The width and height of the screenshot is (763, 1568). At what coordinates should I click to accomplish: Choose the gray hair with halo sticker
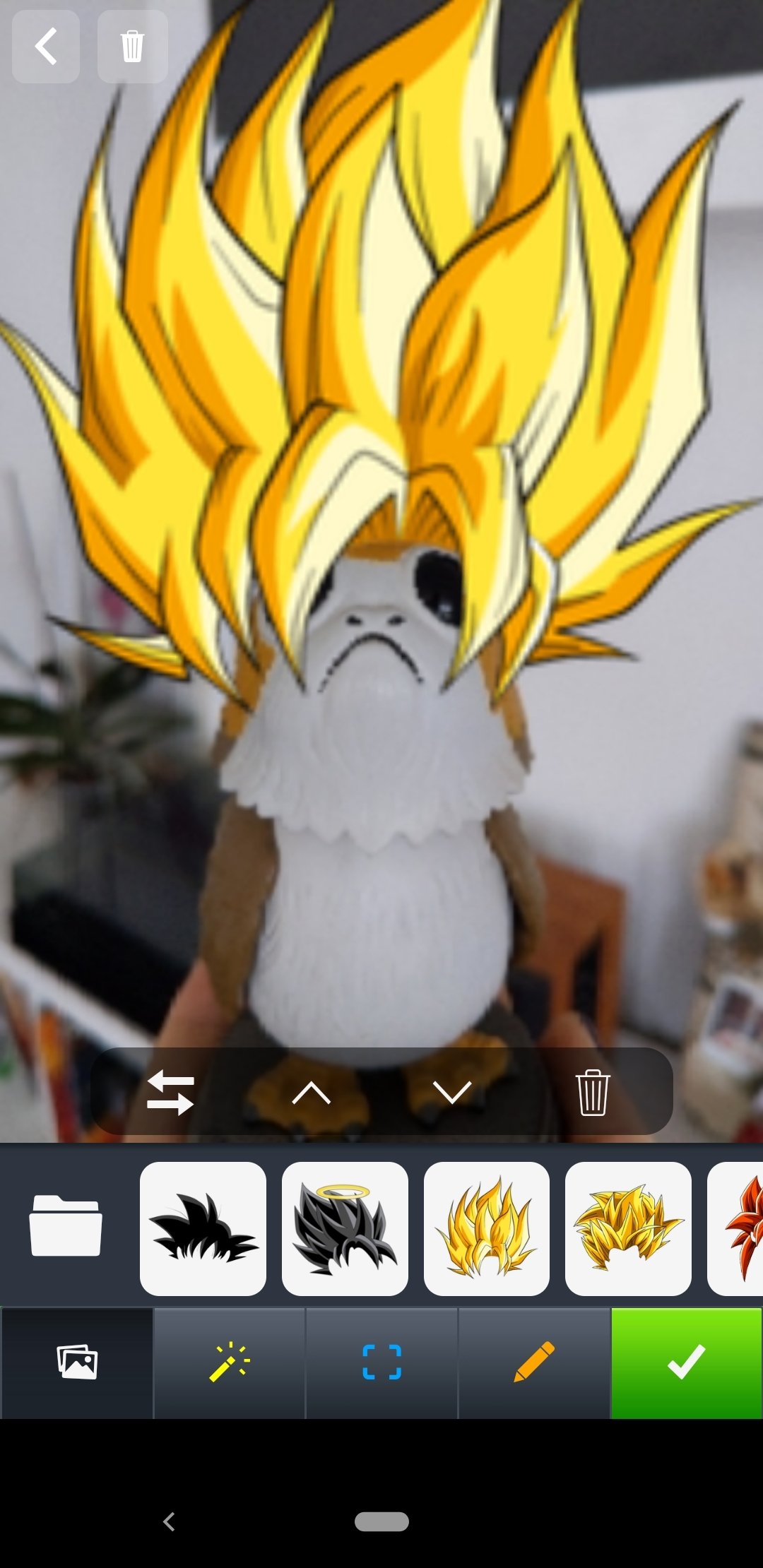[x=345, y=1229]
